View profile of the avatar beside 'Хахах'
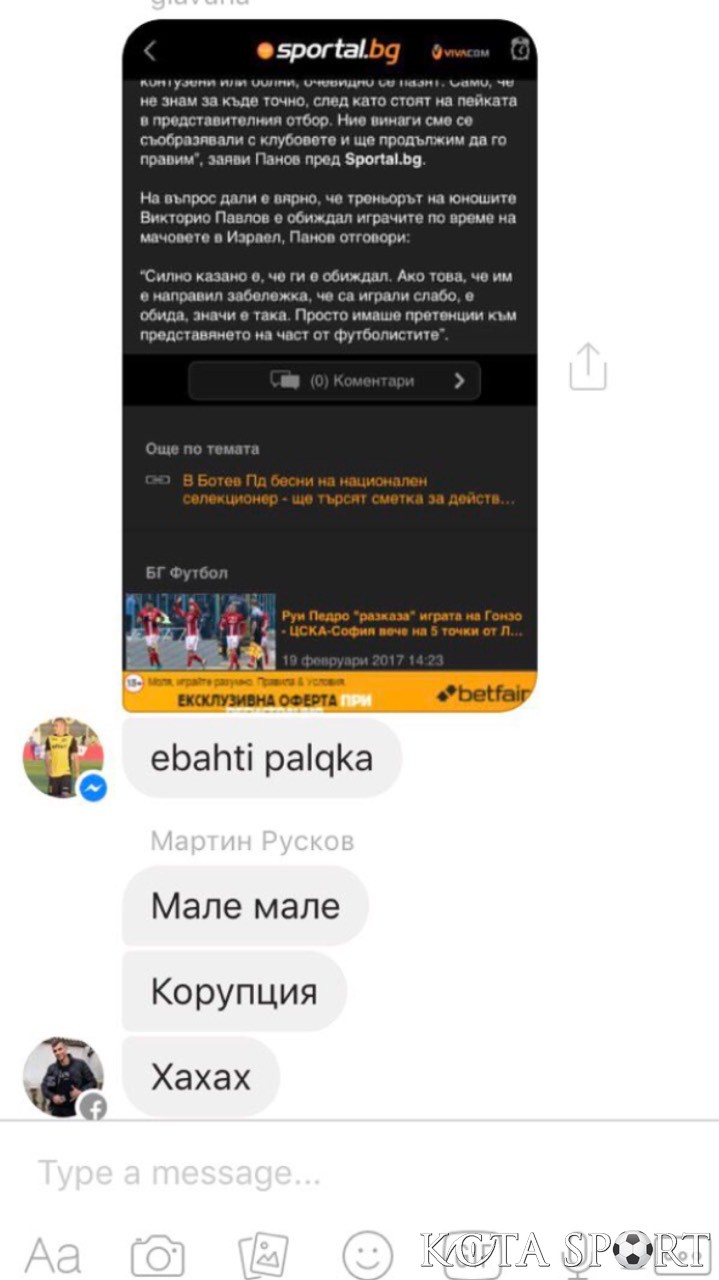The image size is (719, 1280). tap(63, 1077)
